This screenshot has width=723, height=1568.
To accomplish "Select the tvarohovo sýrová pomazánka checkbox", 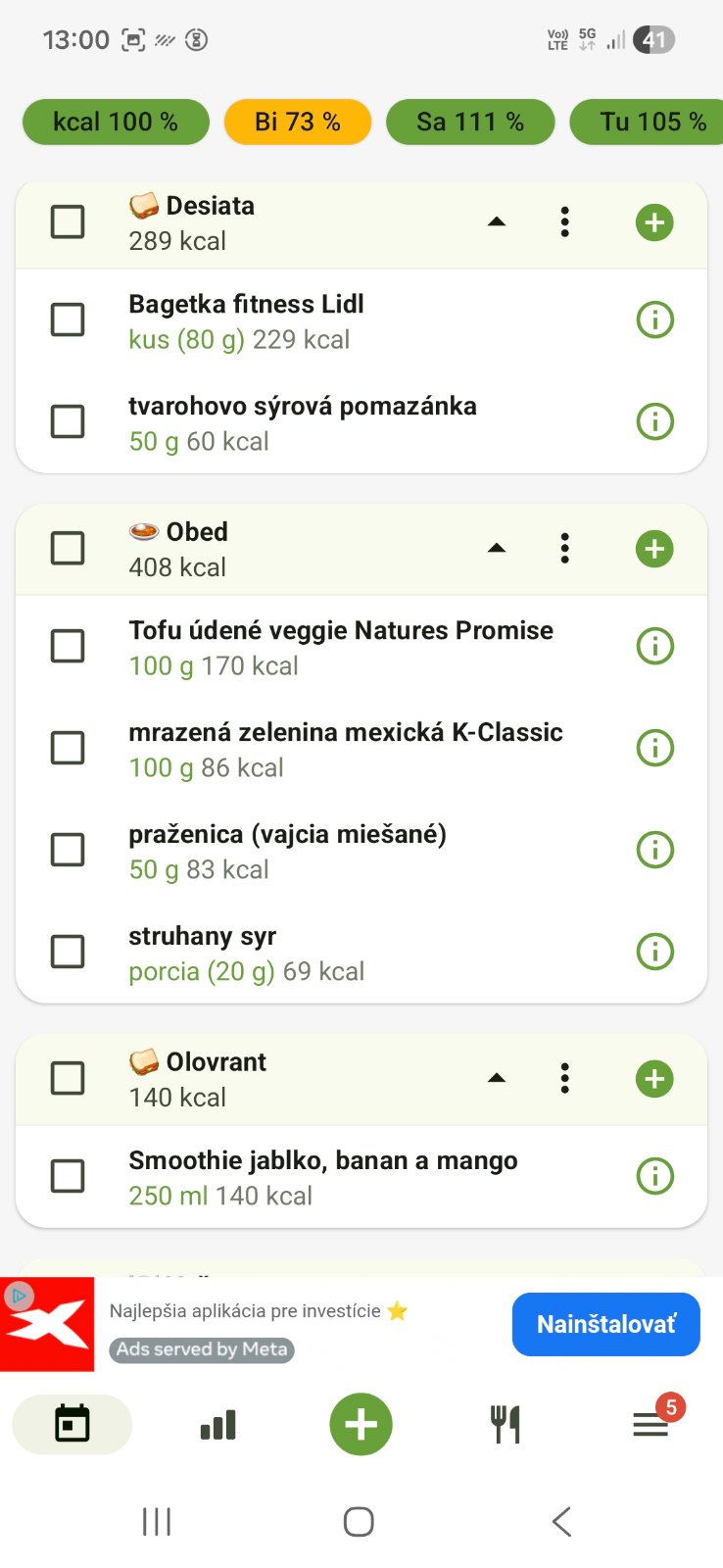I will pyautogui.click(x=68, y=421).
